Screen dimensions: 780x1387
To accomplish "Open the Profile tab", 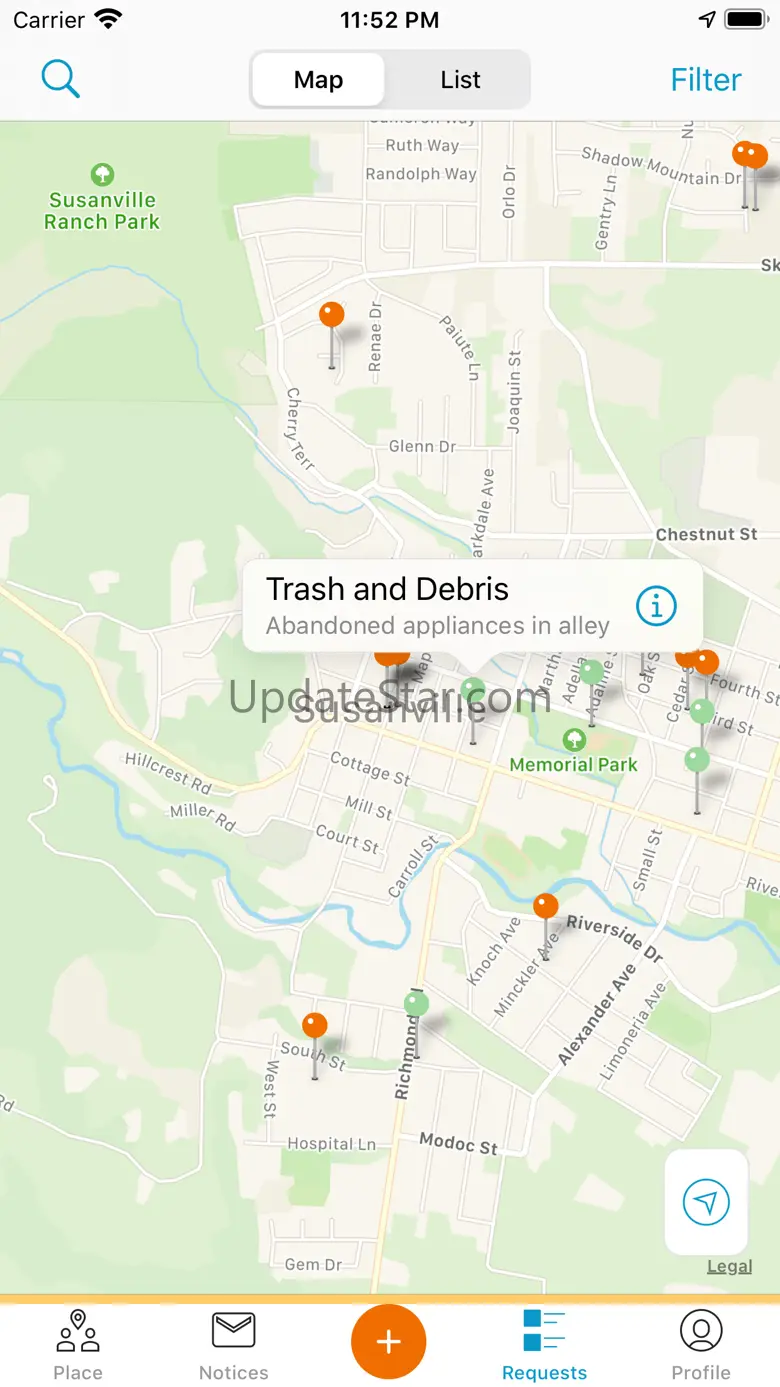I will tap(701, 1346).
